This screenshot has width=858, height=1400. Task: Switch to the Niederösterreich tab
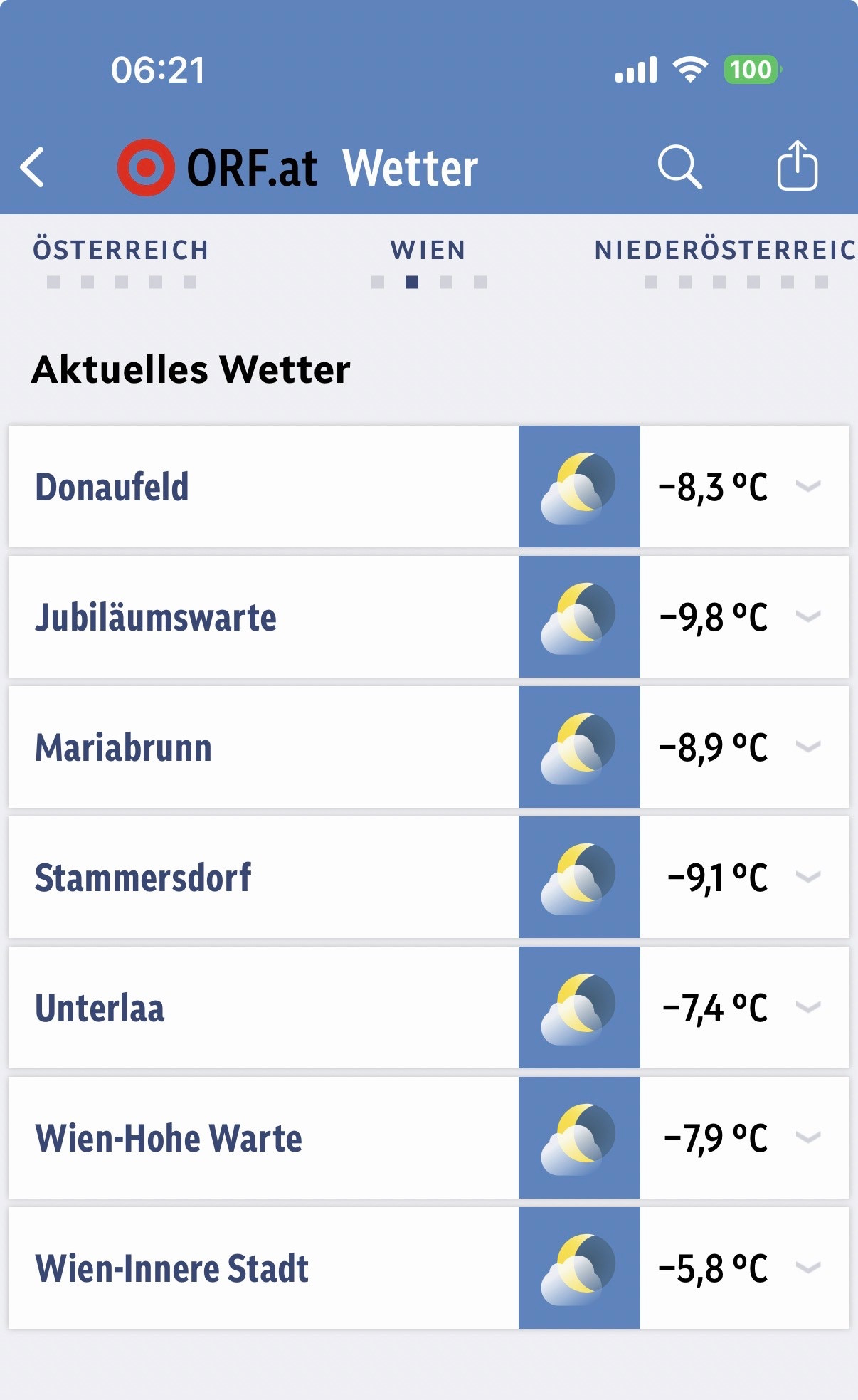click(726, 251)
